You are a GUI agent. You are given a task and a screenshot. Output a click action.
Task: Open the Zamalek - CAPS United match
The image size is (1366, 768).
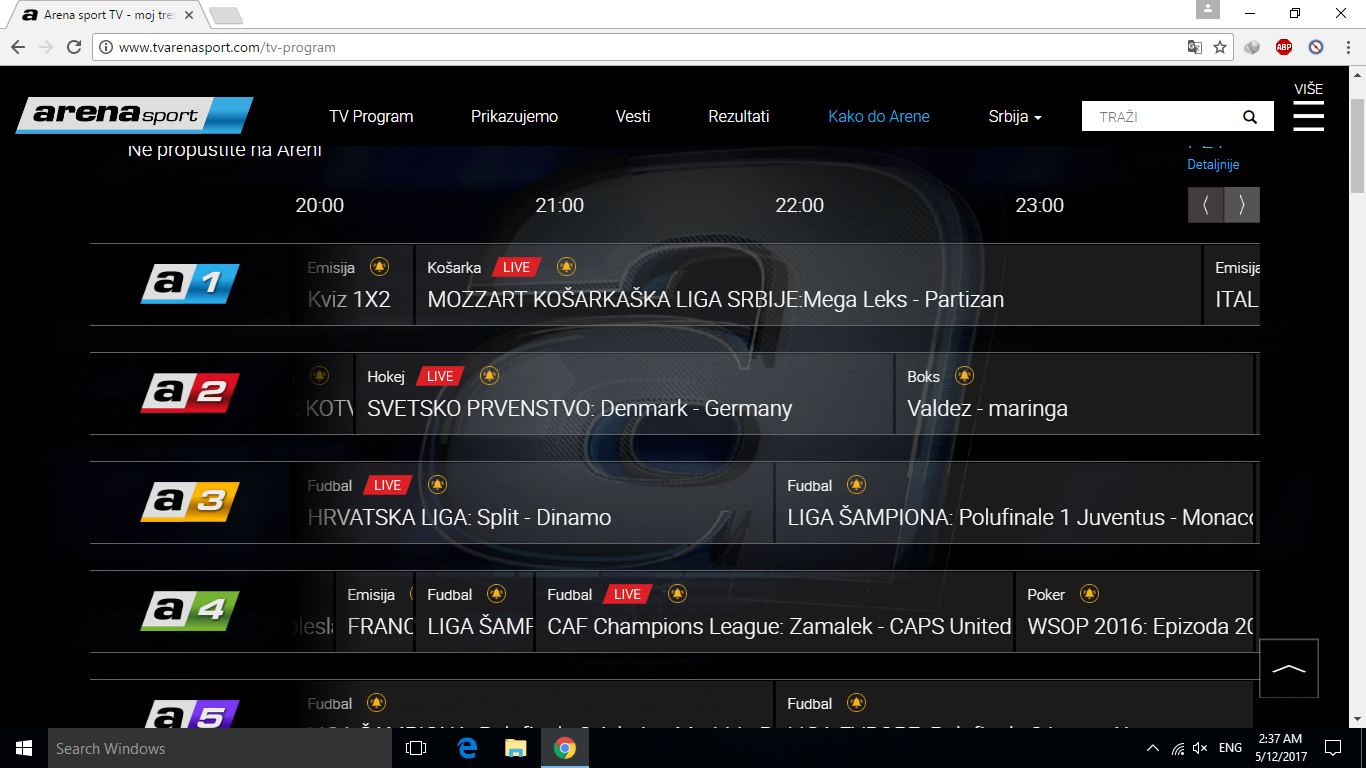pos(778,626)
